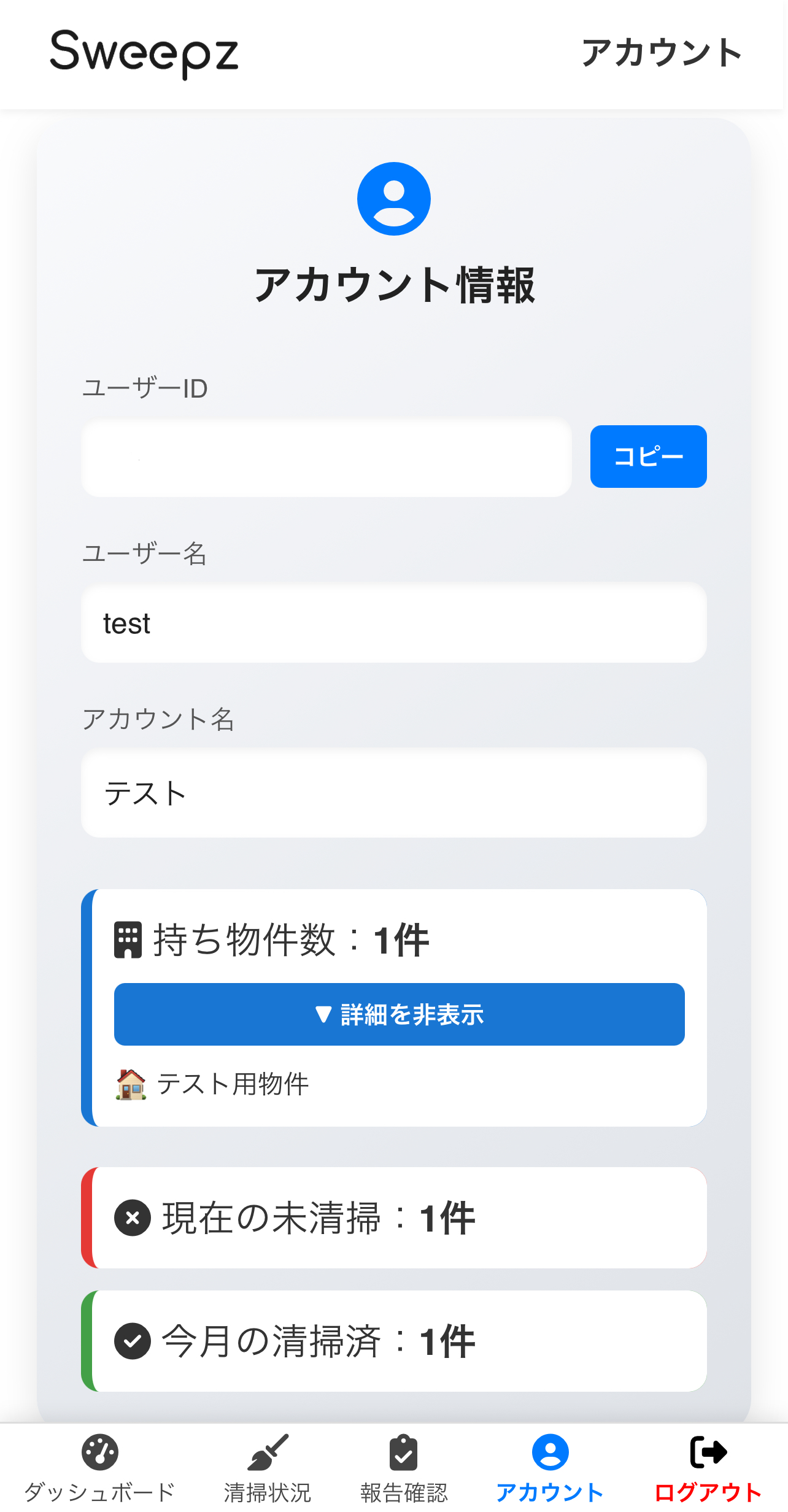Open the ダッシュボード palette icon in bottom nav

tap(99, 1452)
